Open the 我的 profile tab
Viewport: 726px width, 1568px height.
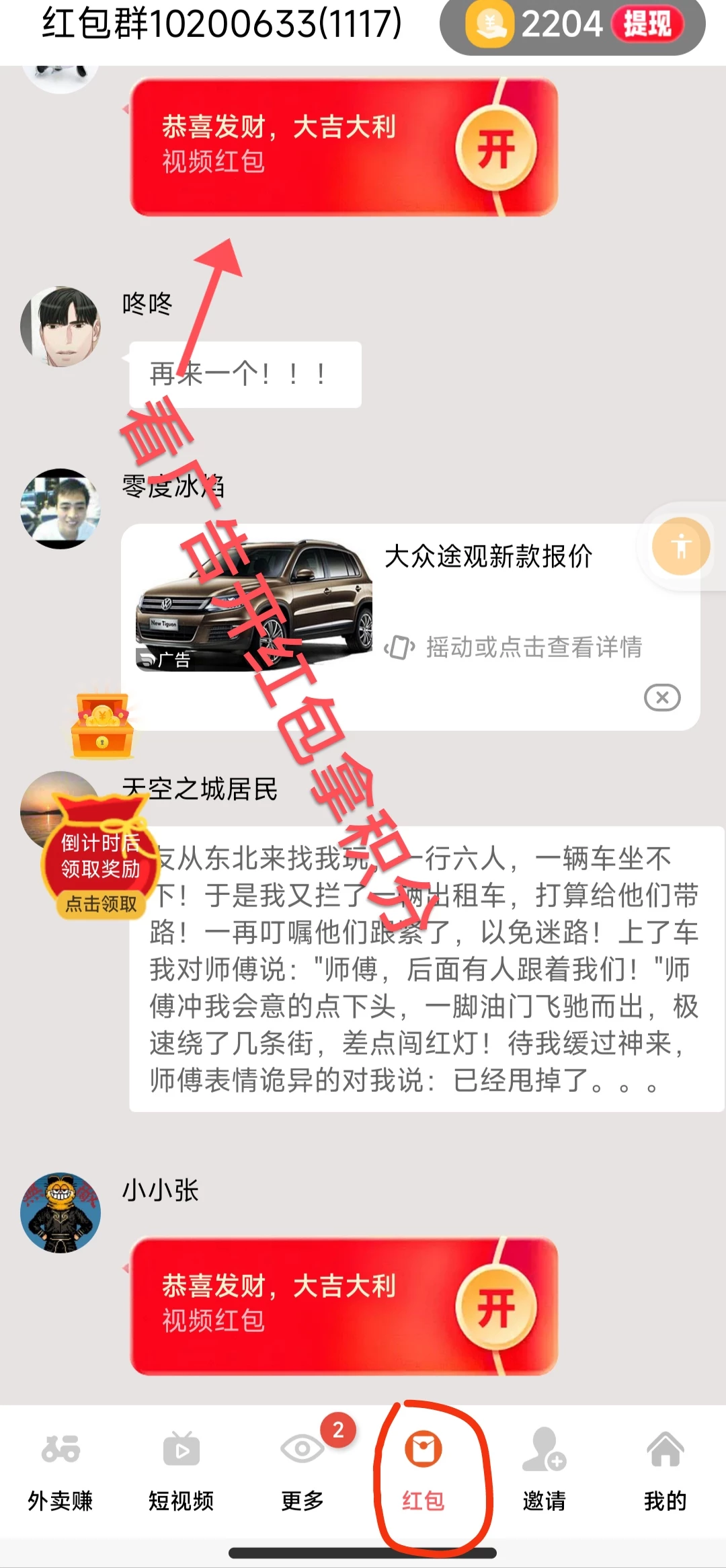(665, 1471)
